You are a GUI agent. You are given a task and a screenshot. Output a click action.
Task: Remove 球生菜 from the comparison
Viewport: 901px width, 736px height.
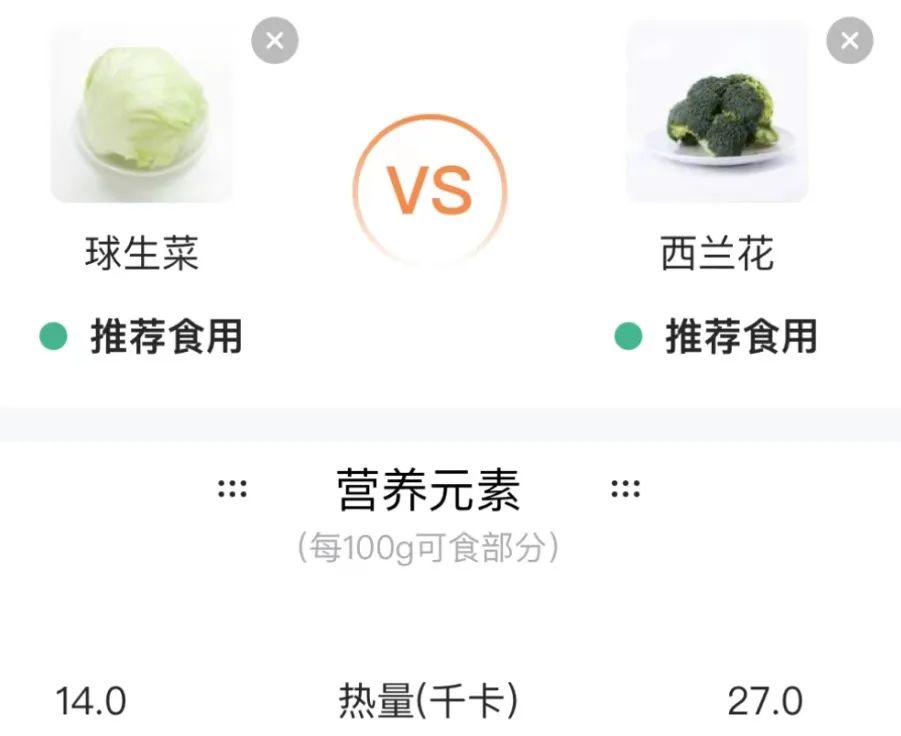click(275, 41)
